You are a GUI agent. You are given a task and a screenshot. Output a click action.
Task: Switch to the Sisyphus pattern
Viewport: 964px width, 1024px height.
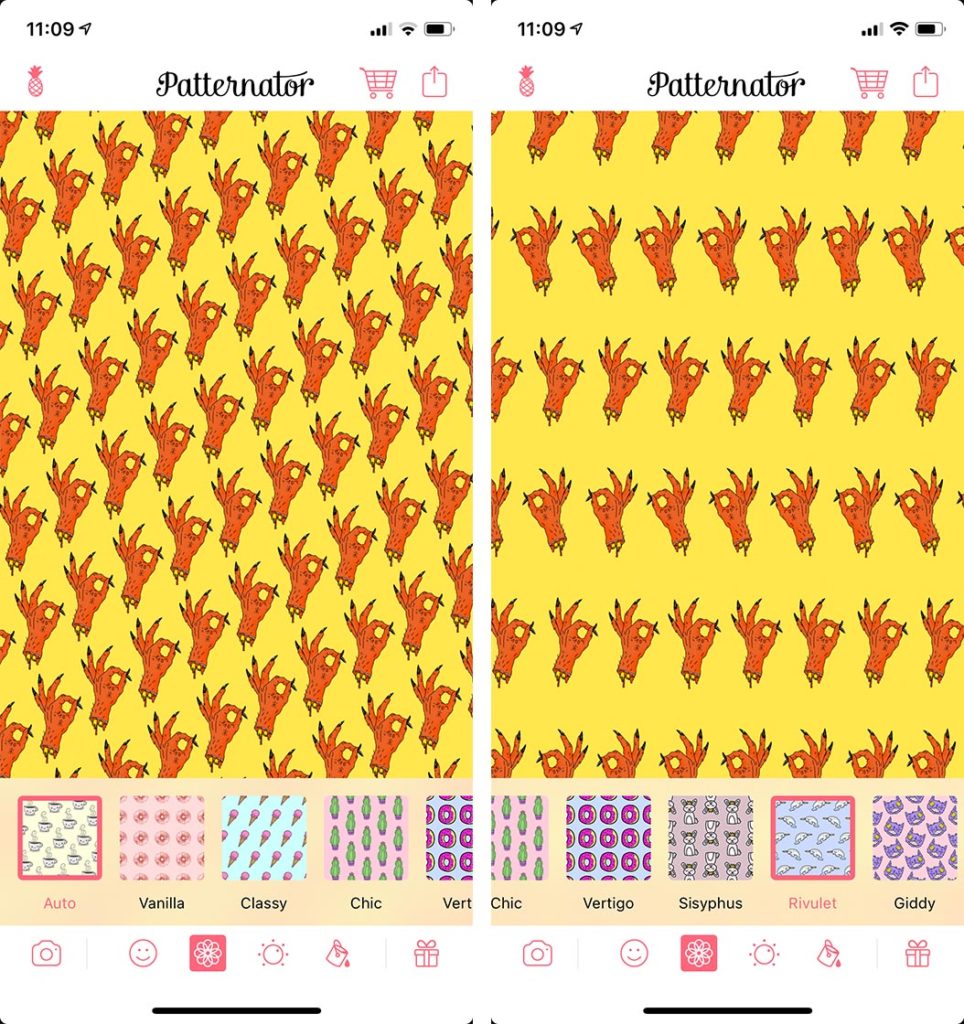(710, 838)
